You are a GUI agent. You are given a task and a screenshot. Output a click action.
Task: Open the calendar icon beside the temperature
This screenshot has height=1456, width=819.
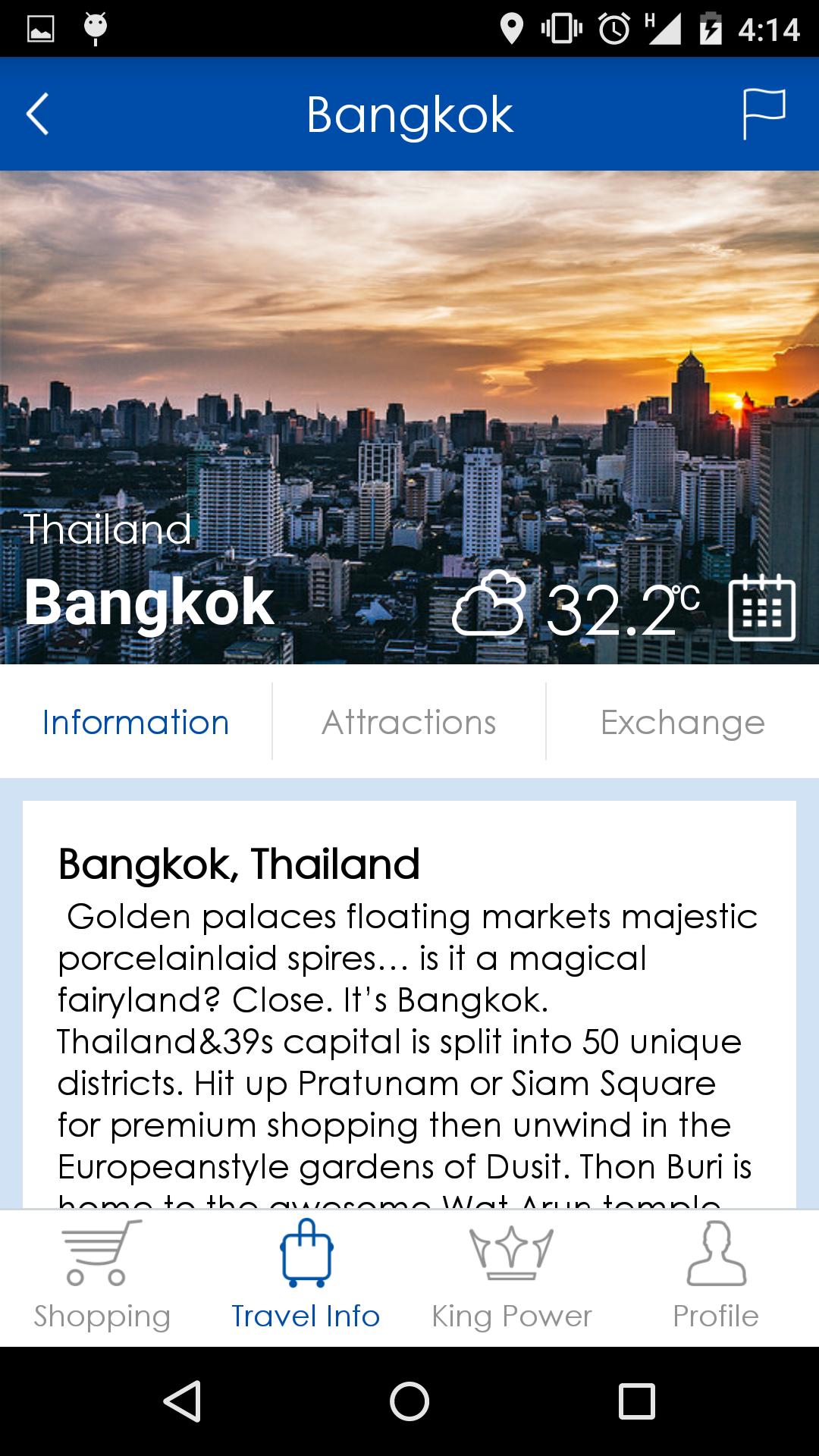761,607
